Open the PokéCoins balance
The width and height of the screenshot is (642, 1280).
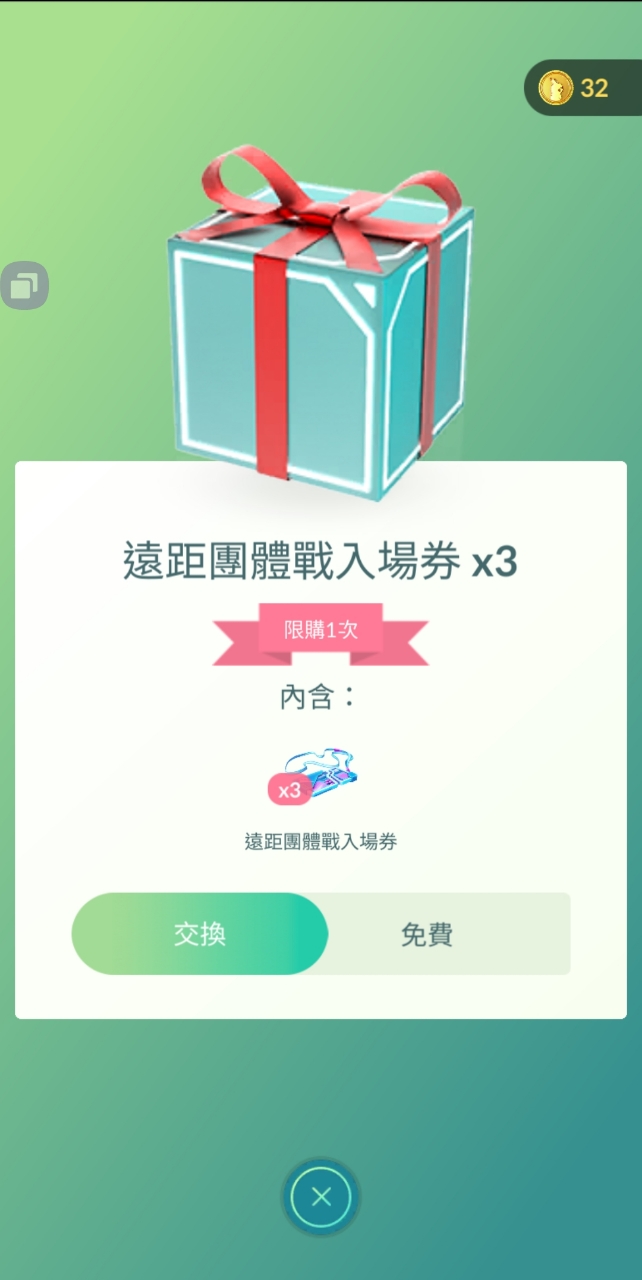pyautogui.click(x=580, y=88)
